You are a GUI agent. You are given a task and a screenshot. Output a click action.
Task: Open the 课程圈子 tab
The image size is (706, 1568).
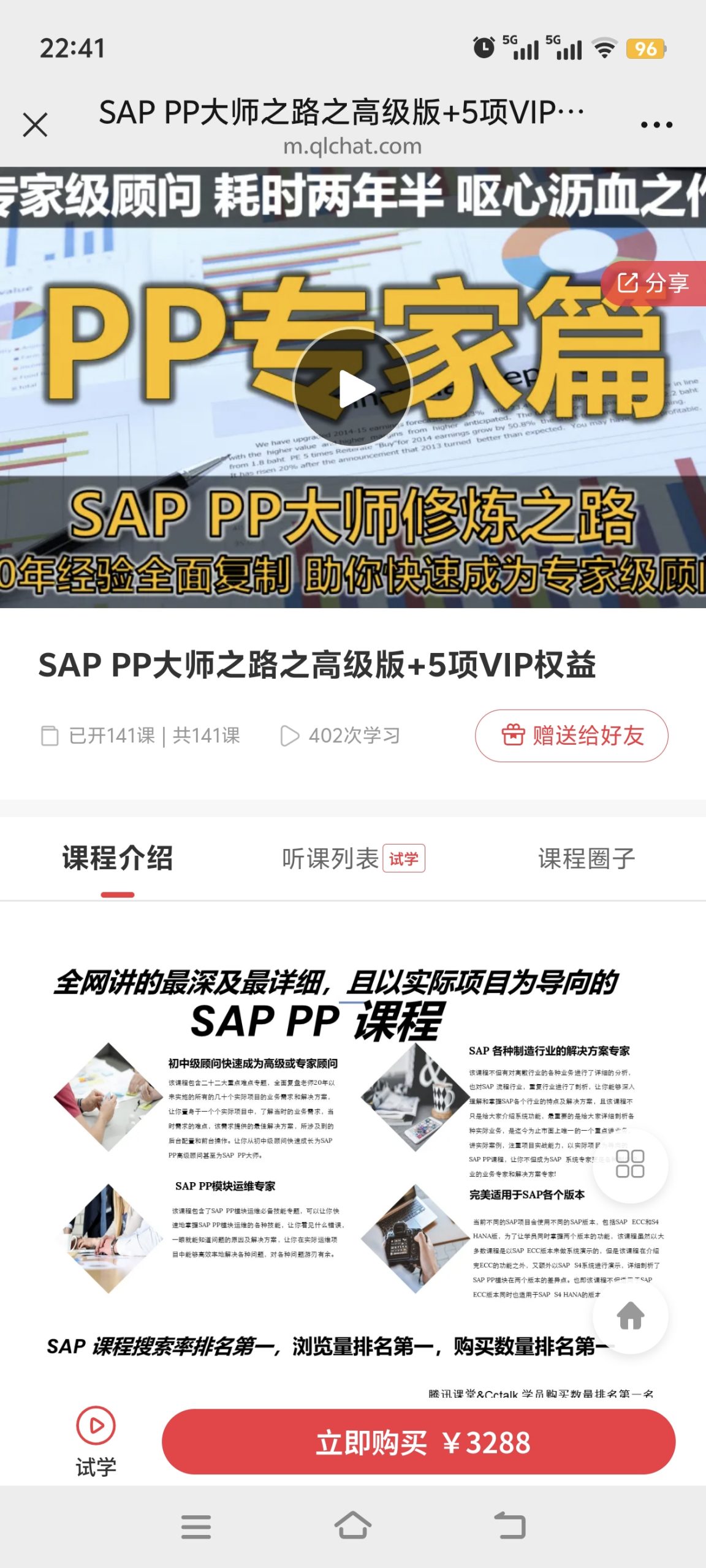coord(586,859)
